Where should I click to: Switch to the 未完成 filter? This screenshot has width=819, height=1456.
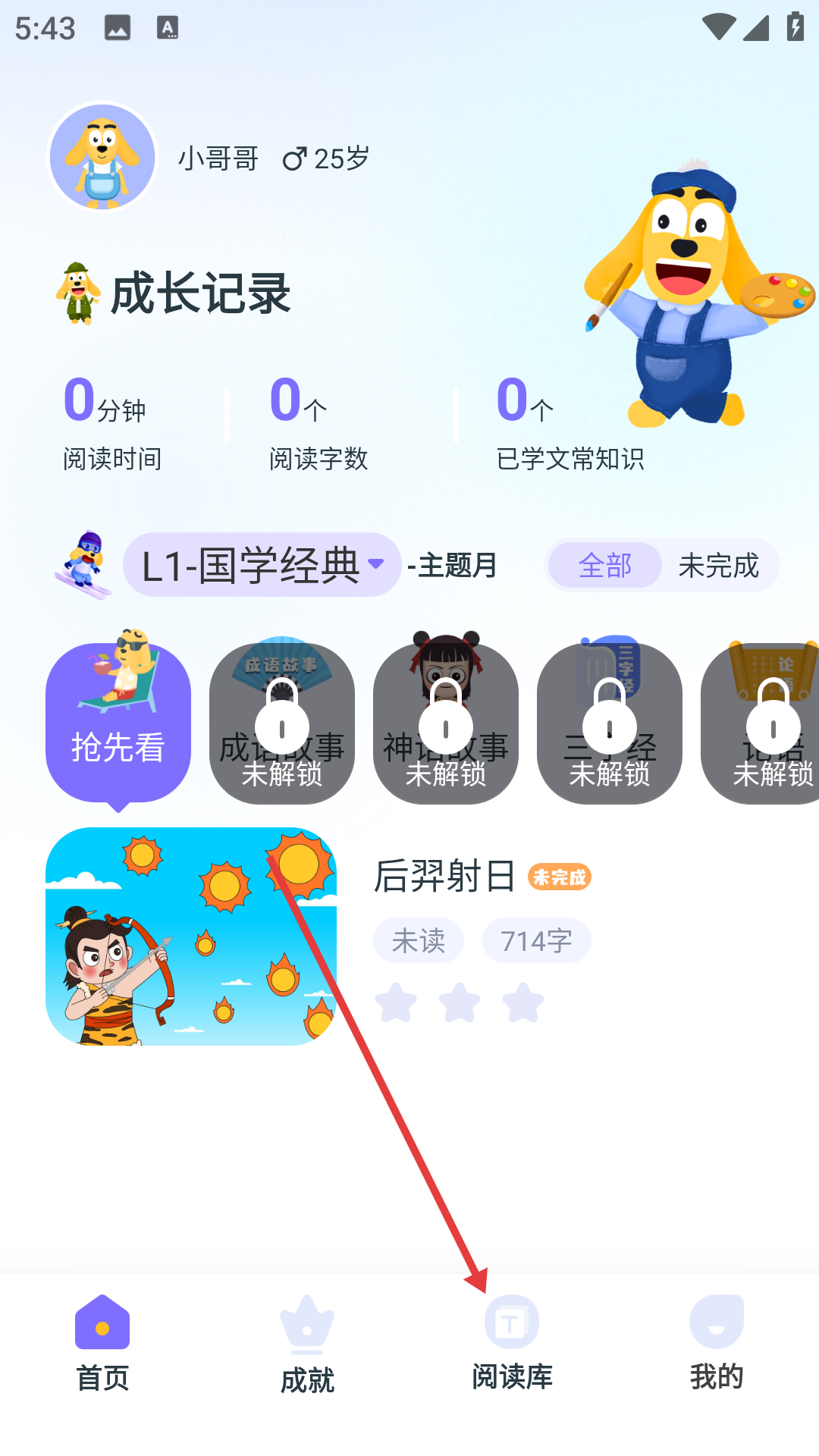coord(718,566)
